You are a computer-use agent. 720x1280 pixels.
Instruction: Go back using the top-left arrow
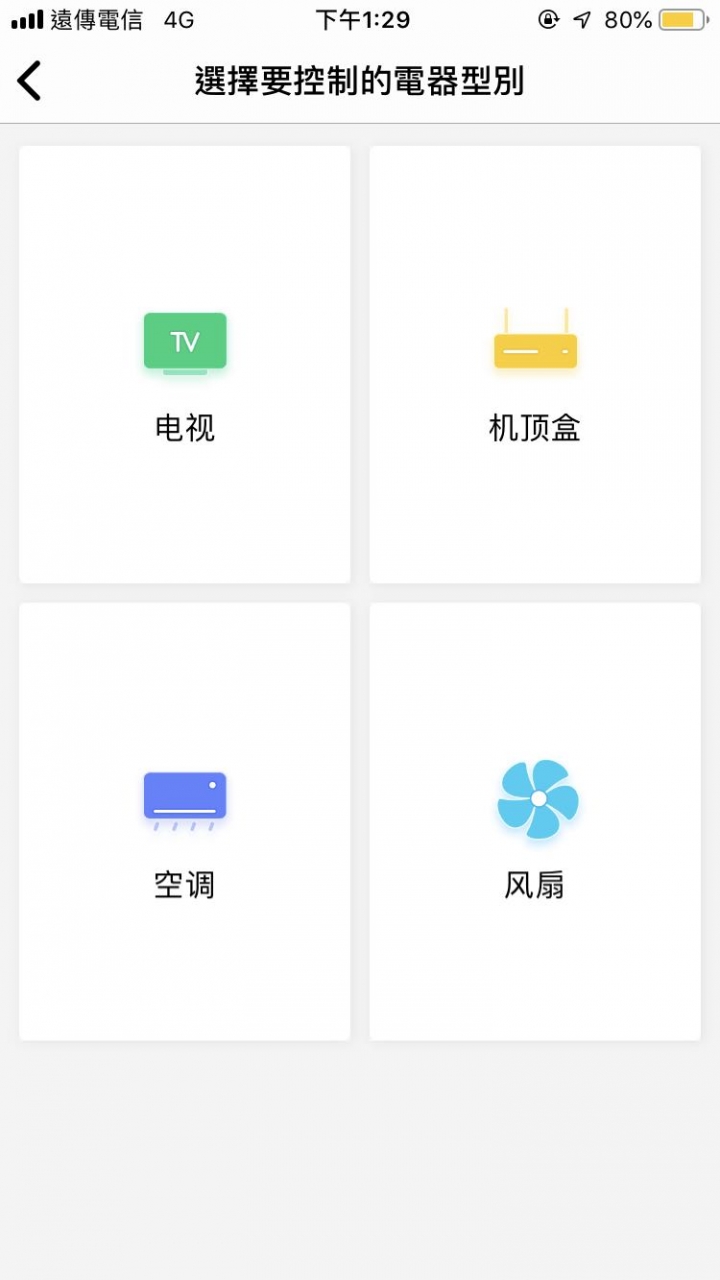click(x=30, y=81)
